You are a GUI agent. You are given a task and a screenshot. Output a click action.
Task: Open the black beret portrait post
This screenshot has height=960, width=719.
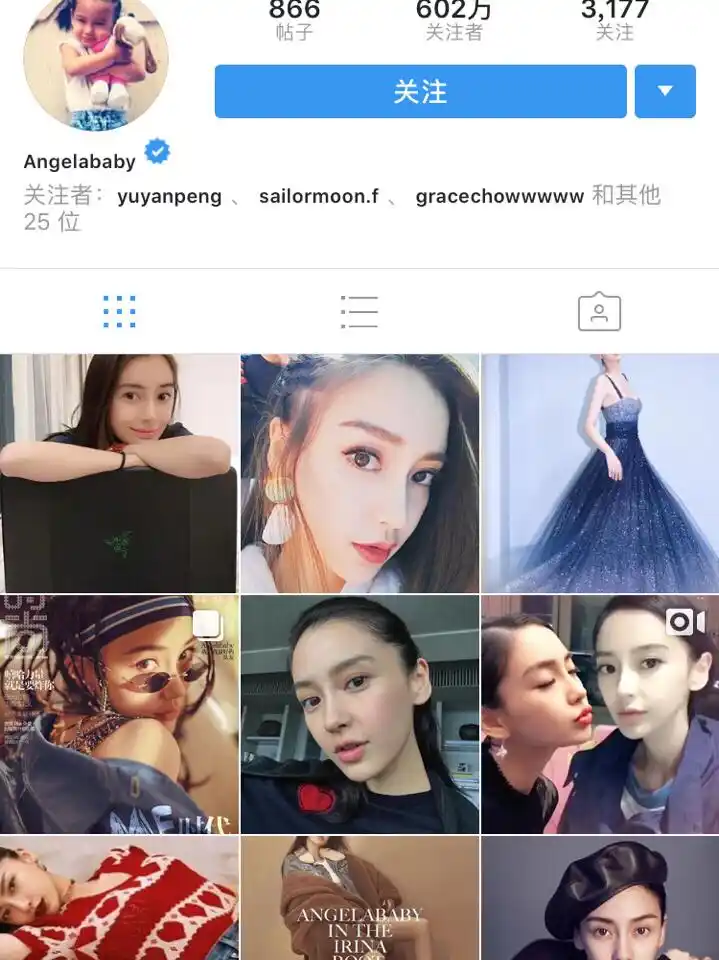[x=600, y=898]
